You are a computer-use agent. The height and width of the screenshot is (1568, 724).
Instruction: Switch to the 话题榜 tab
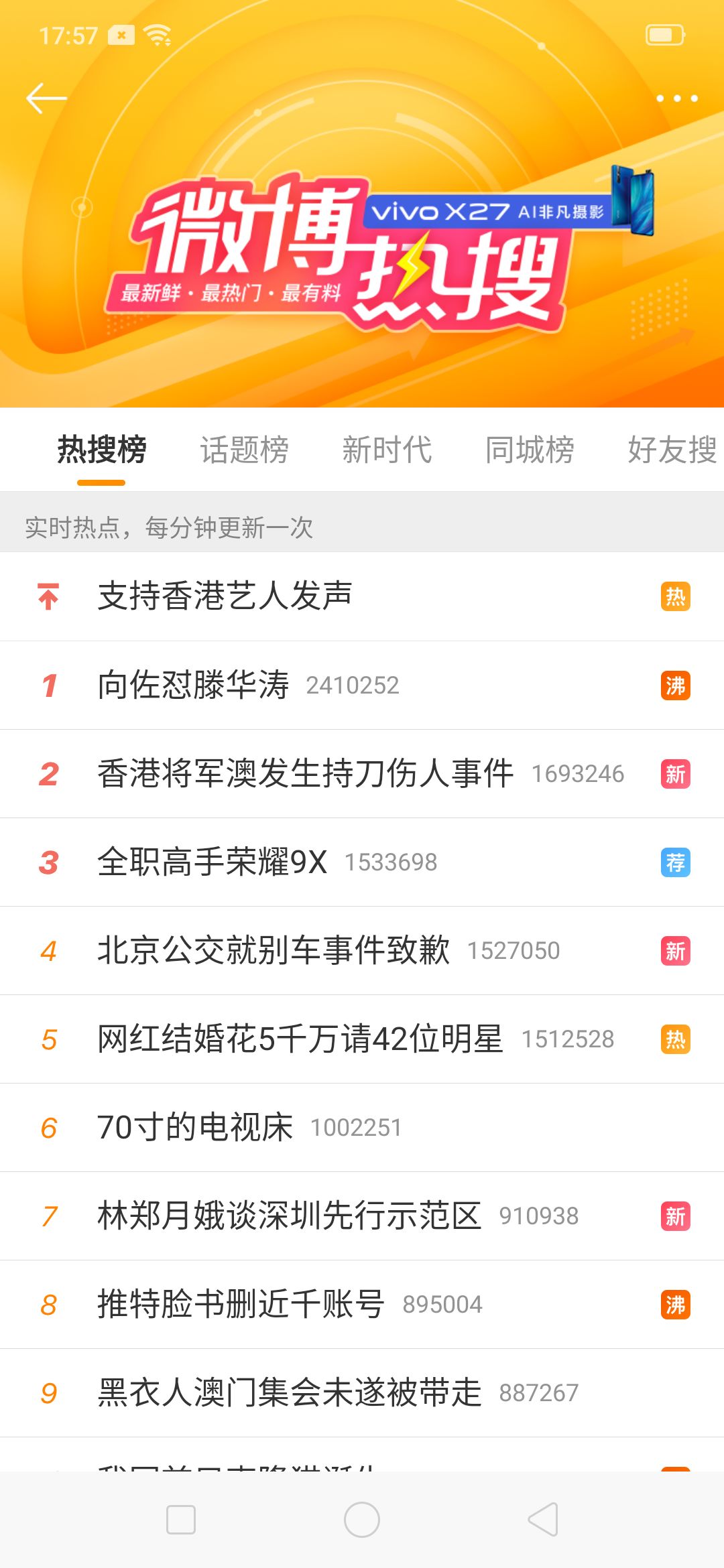[244, 449]
